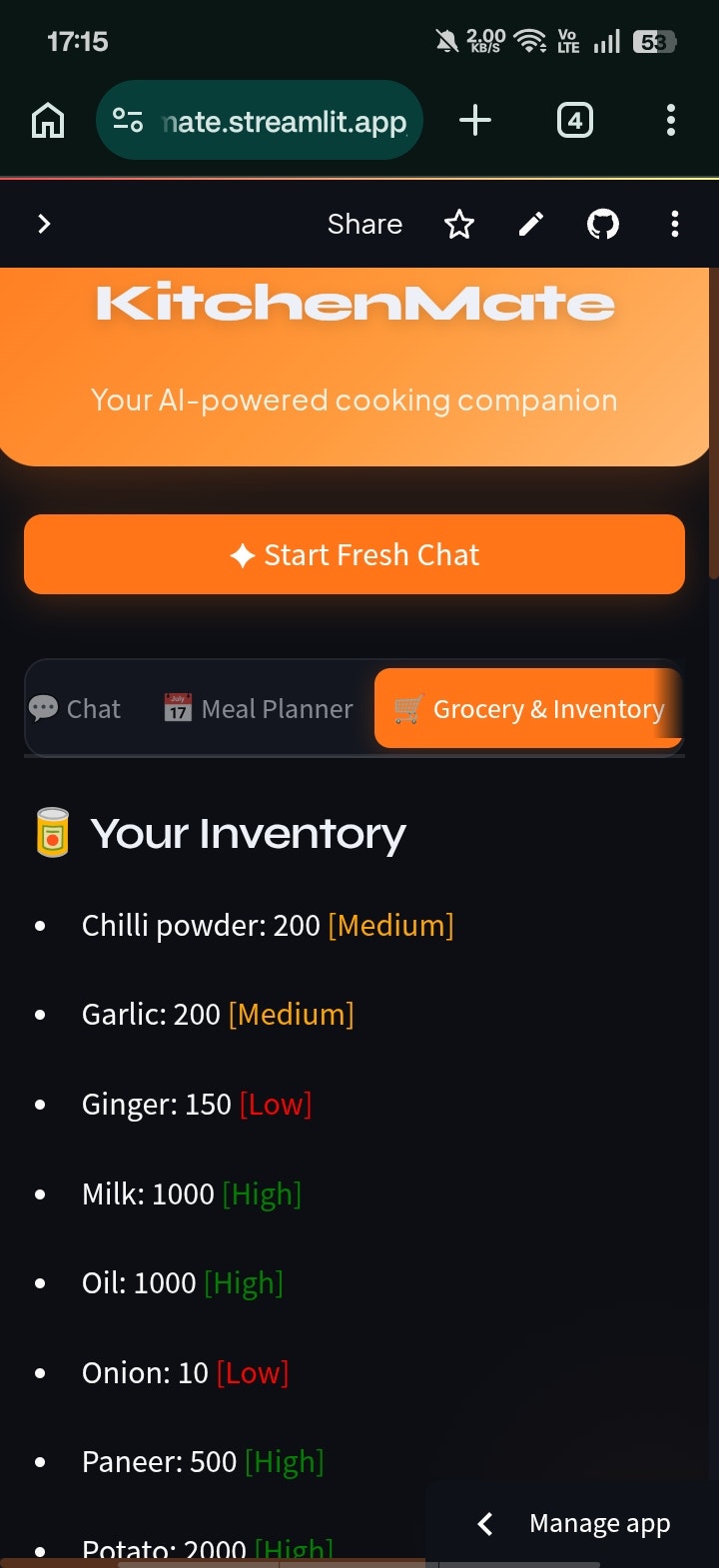Edit the app with the pencil icon
The width and height of the screenshot is (719, 1568).
531,225
